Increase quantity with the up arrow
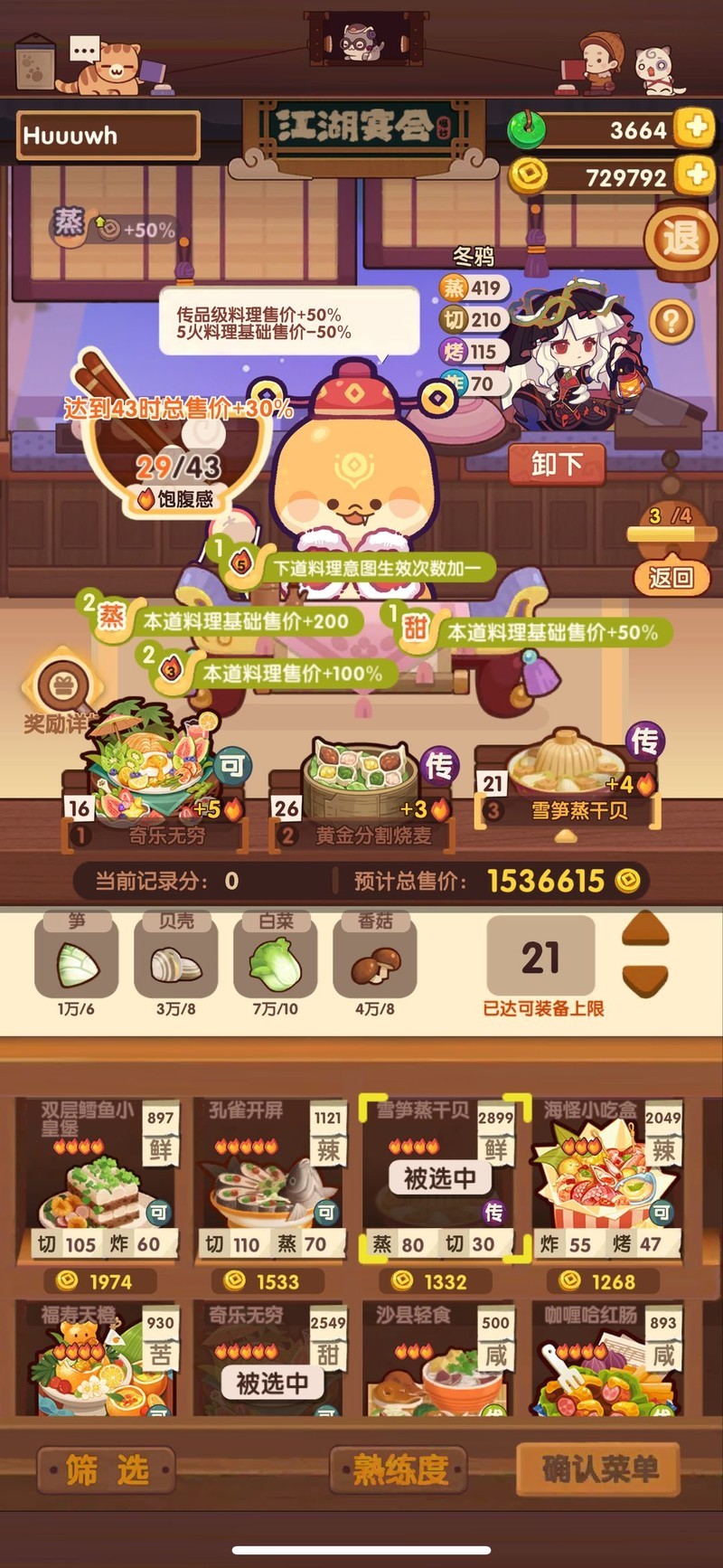723x1568 pixels. 645,929
